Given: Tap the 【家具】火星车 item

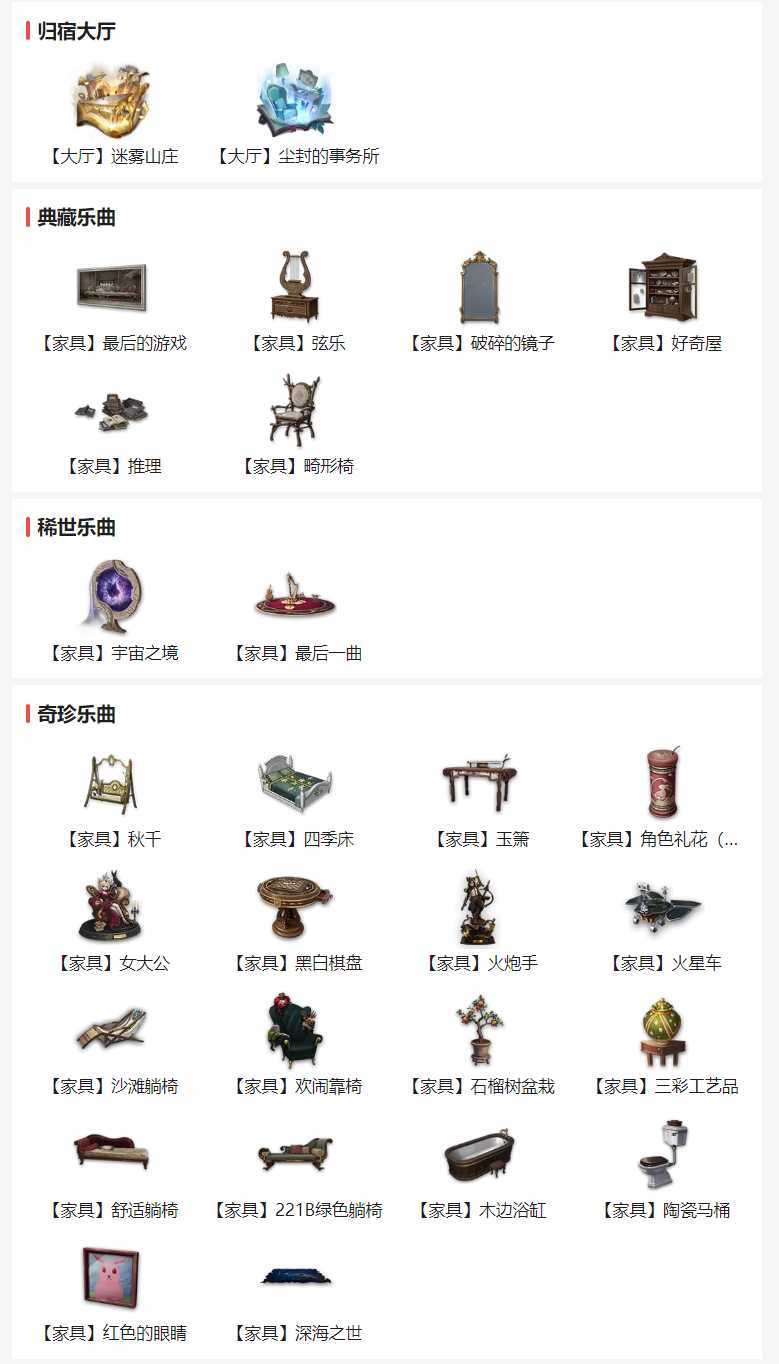Looking at the screenshot, I should coord(664,921).
